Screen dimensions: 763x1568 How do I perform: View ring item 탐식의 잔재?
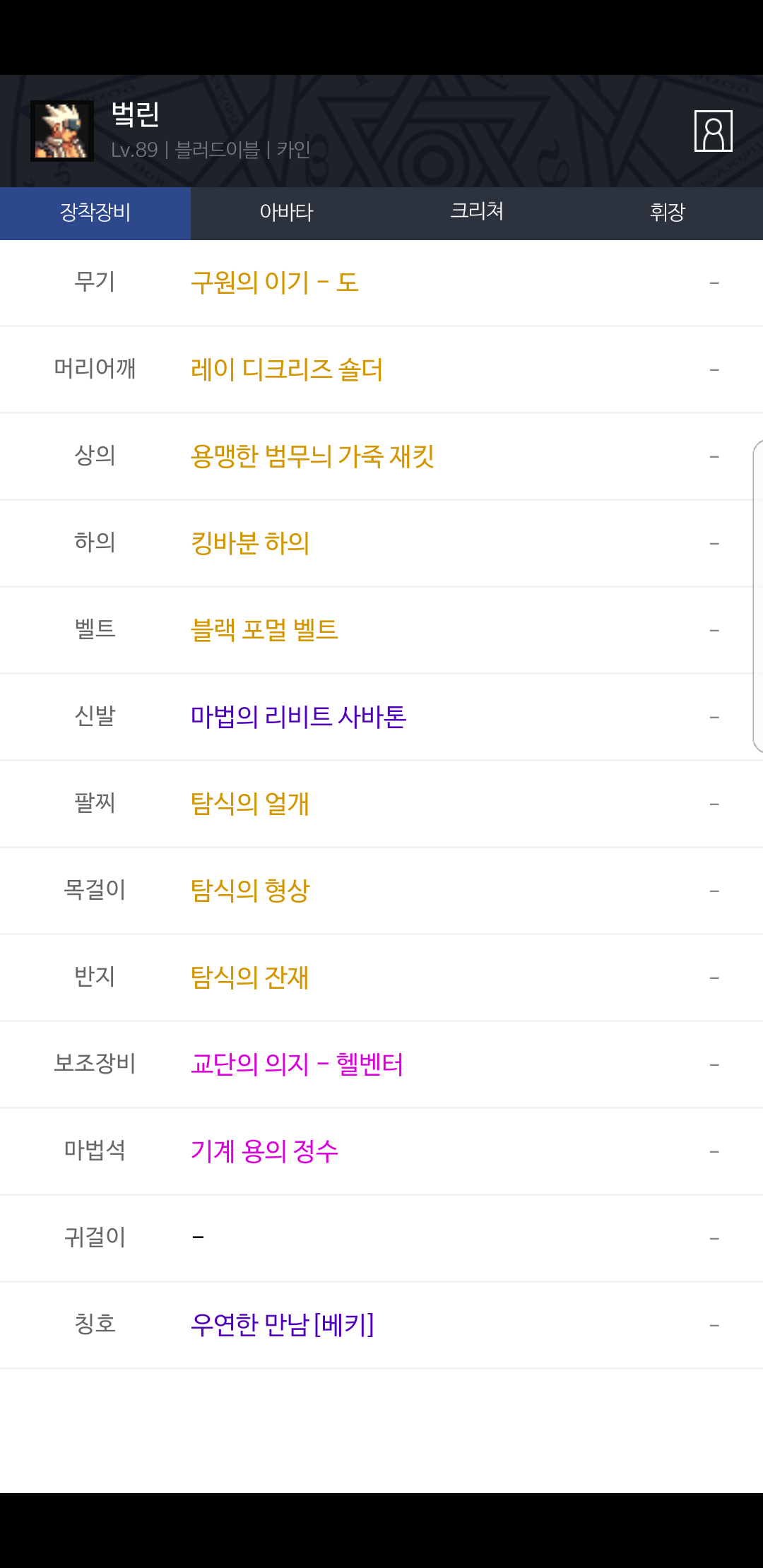250,978
